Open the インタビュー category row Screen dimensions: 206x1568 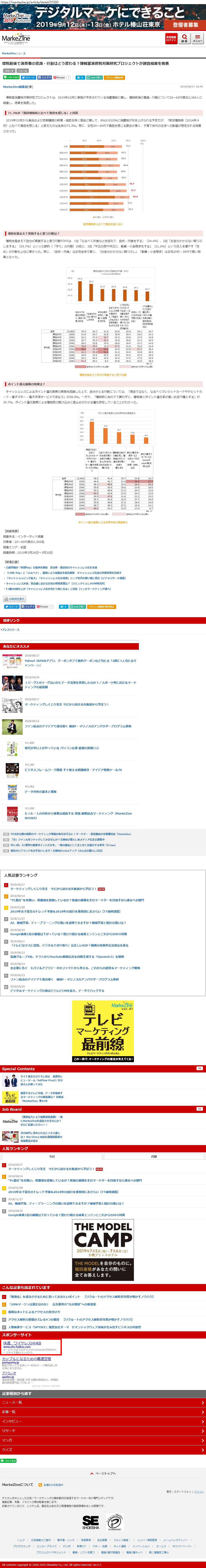pyautogui.click(x=103, y=1421)
